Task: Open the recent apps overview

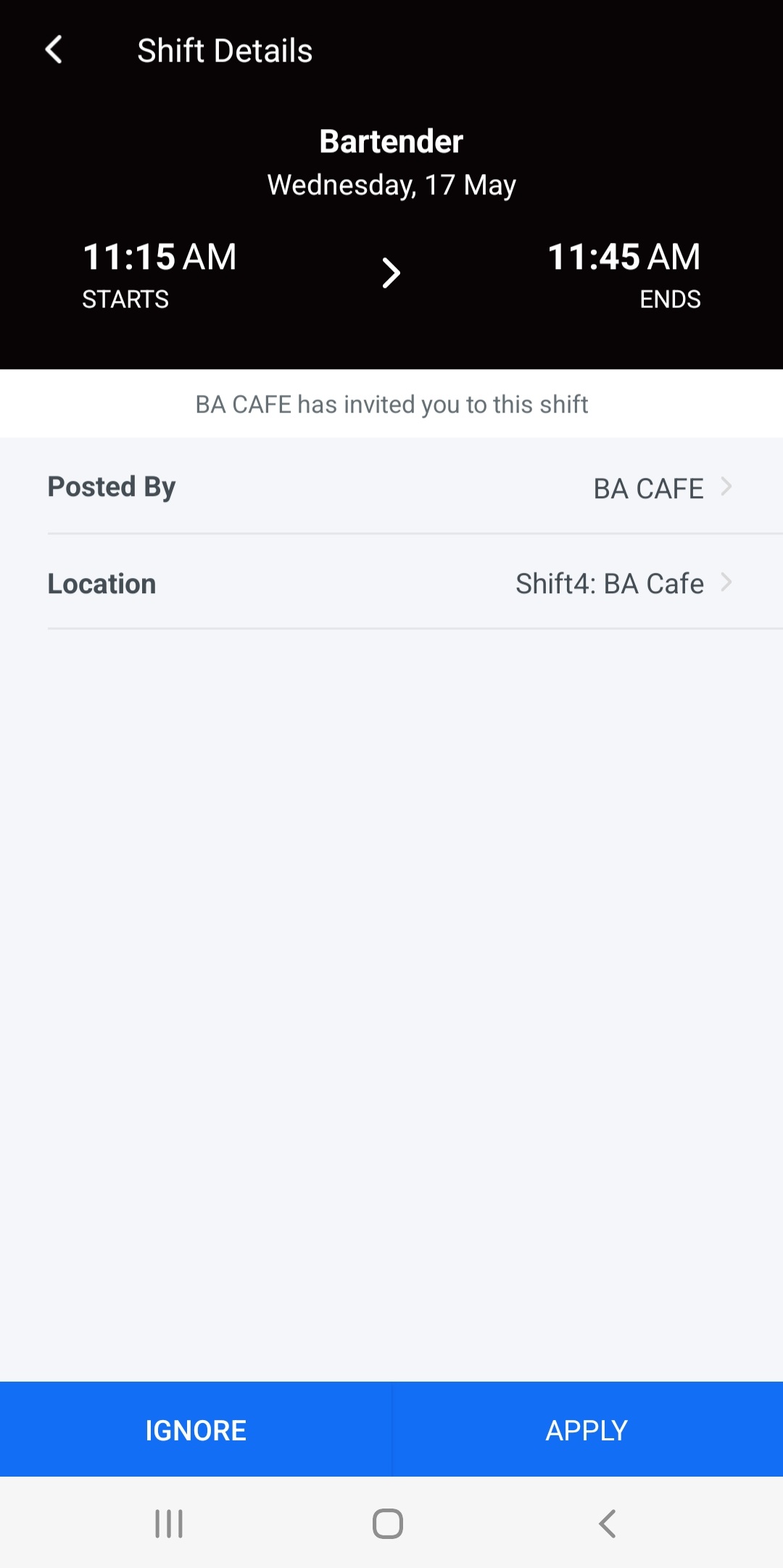Action: click(x=169, y=1523)
